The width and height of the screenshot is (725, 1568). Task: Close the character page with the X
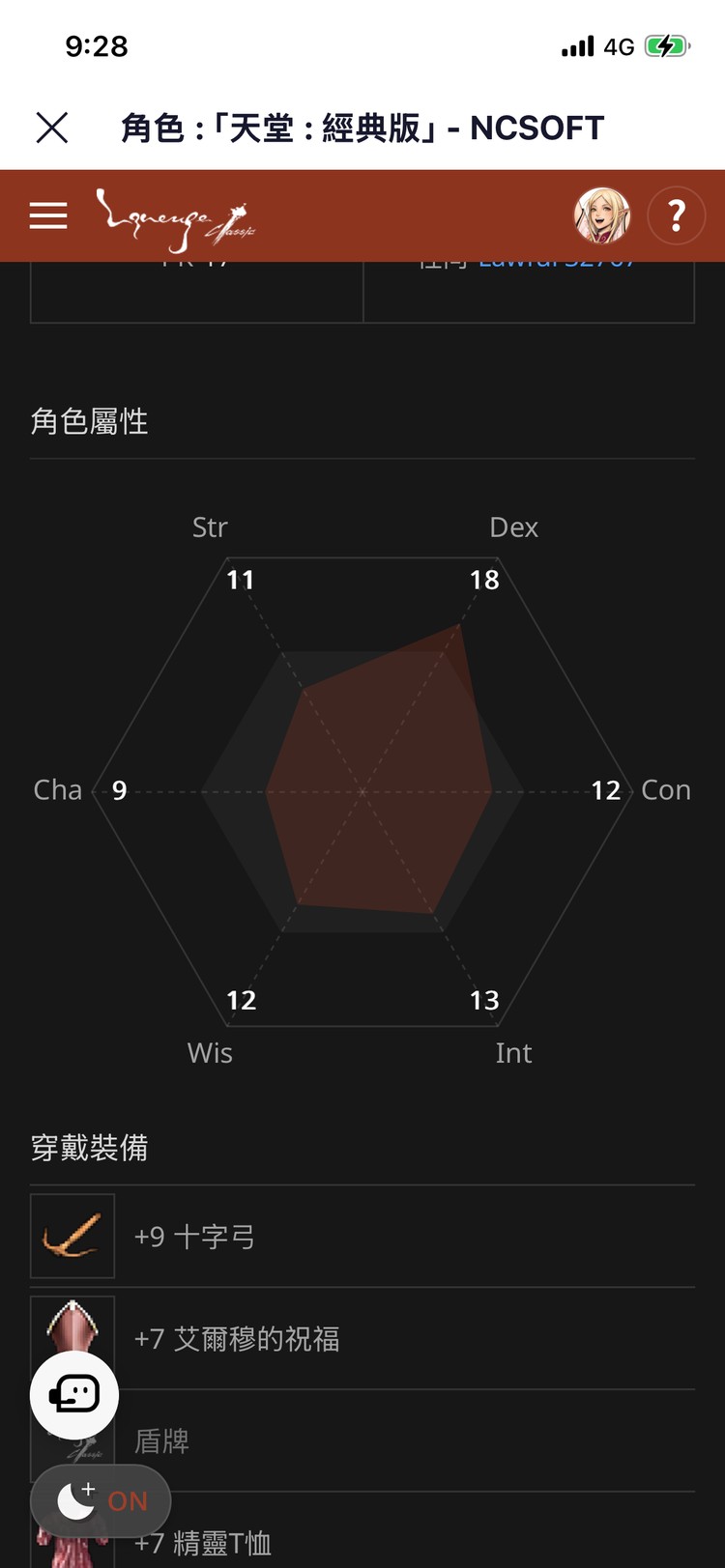(53, 127)
